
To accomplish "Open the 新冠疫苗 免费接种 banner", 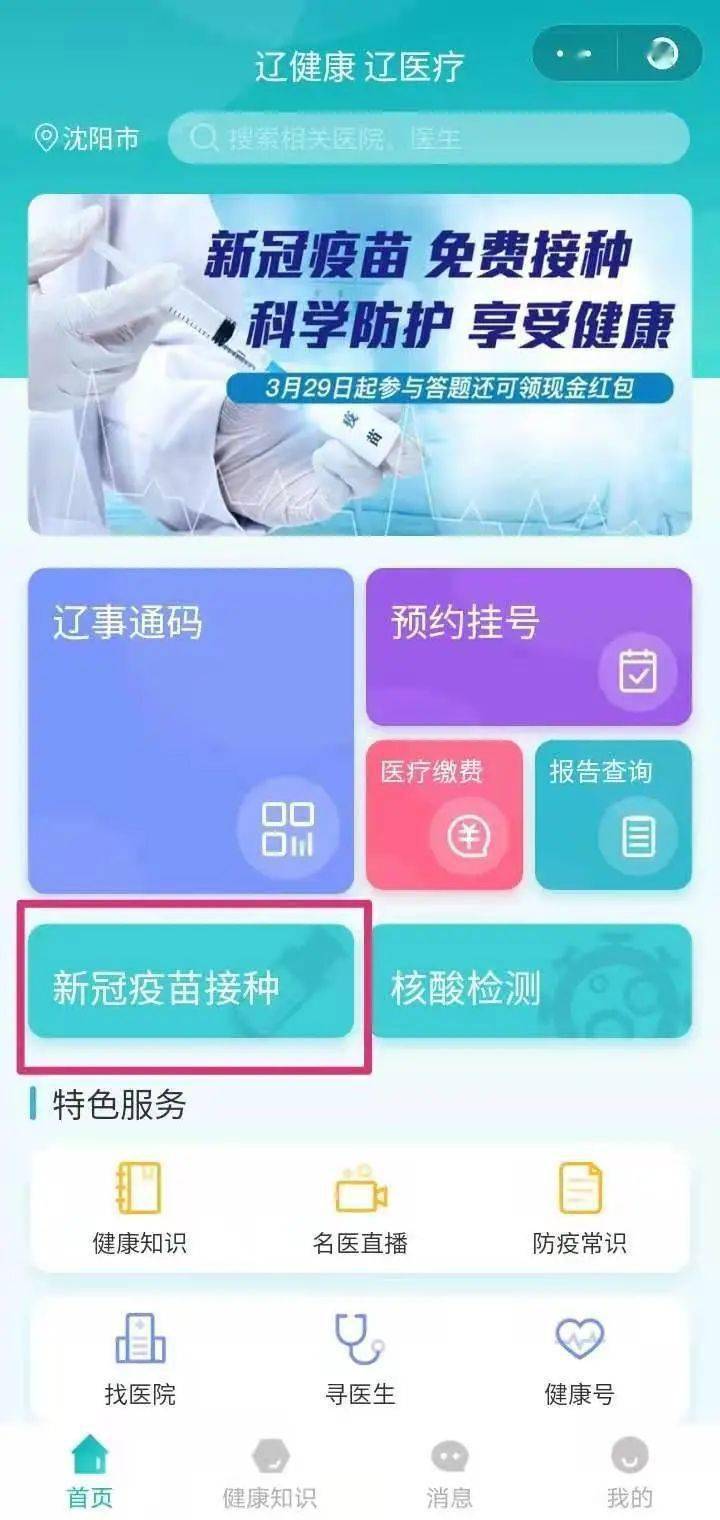I will coord(360,364).
